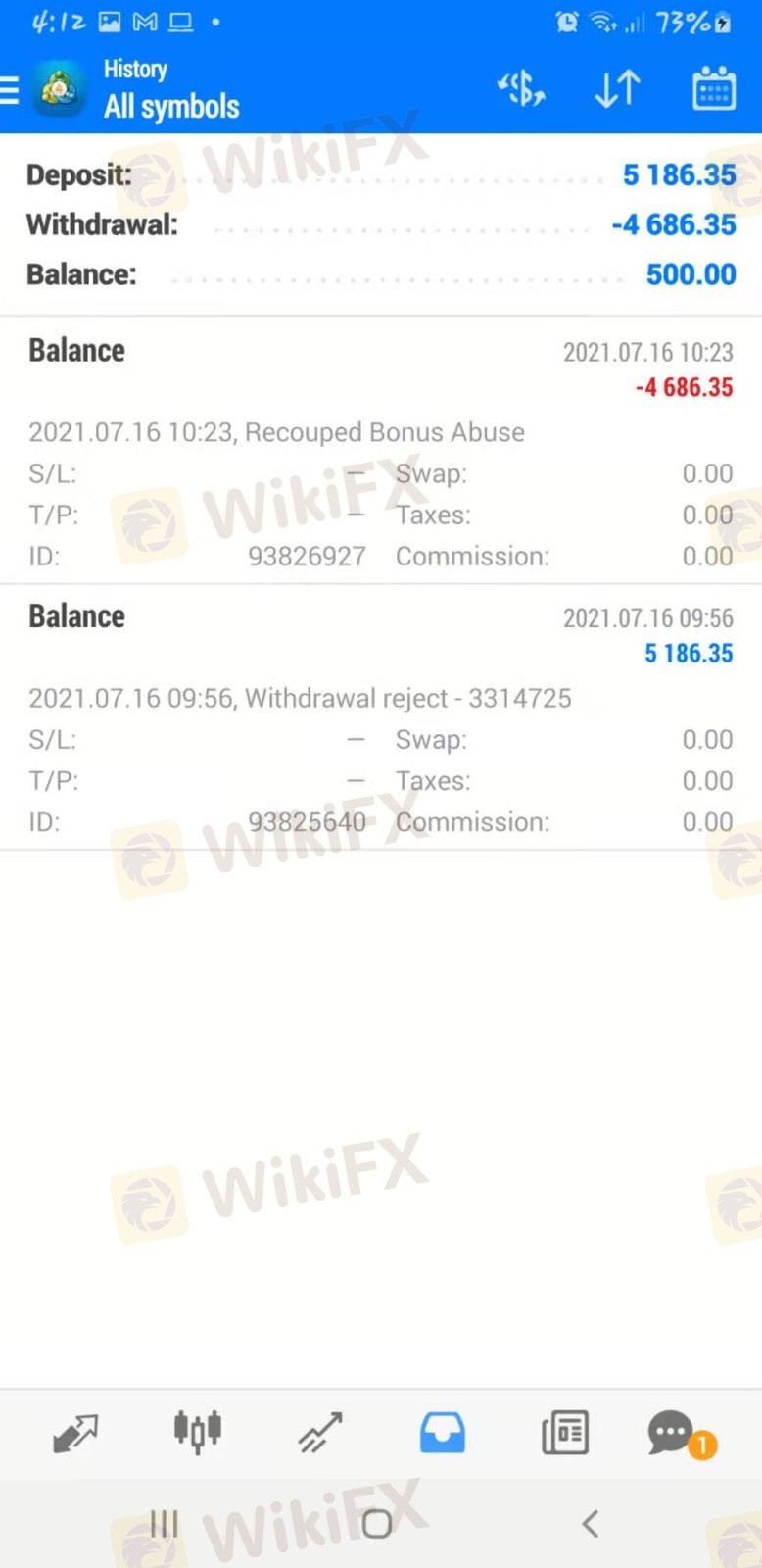Switch to the Trade tab
This screenshot has height=1568, width=762.
(320, 1433)
